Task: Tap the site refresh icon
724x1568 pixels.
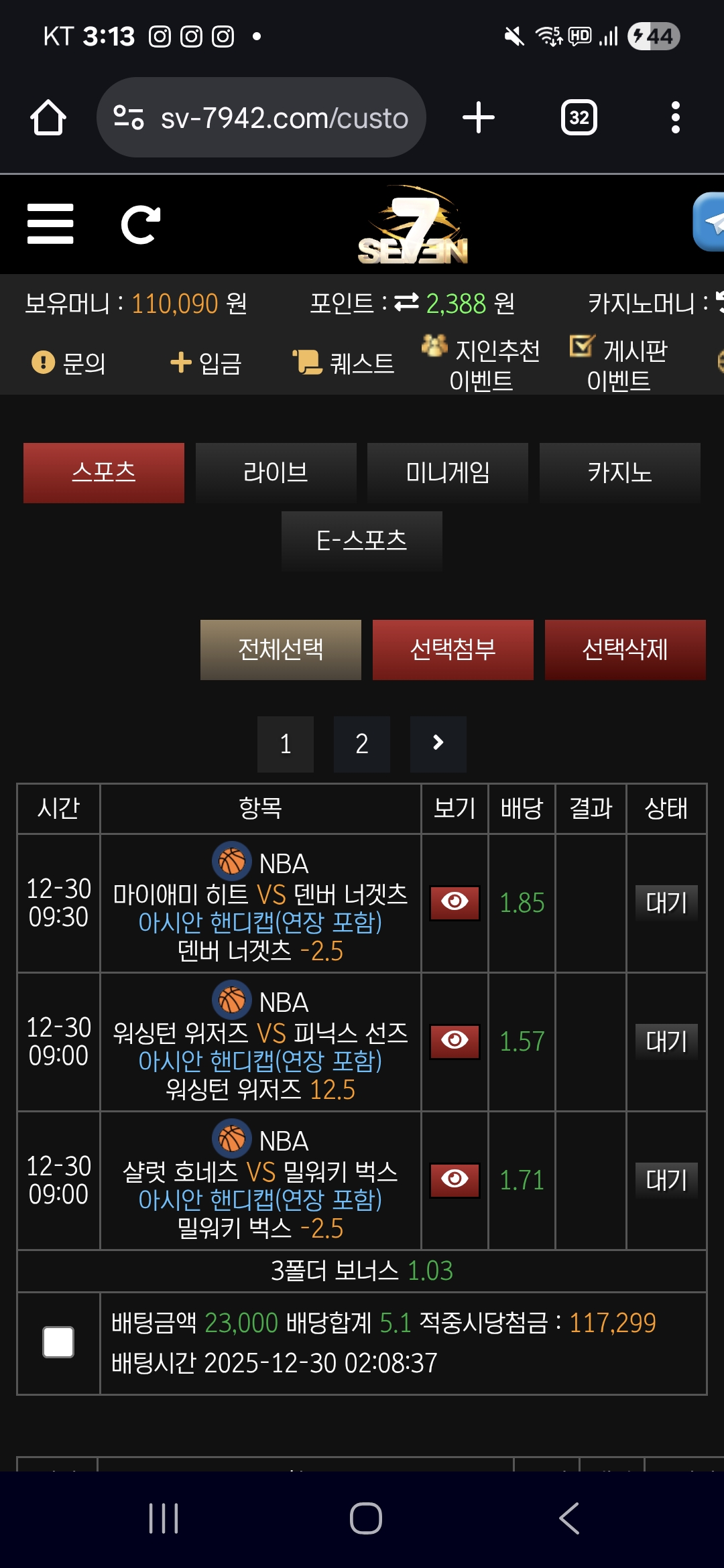Action: click(x=141, y=224)
